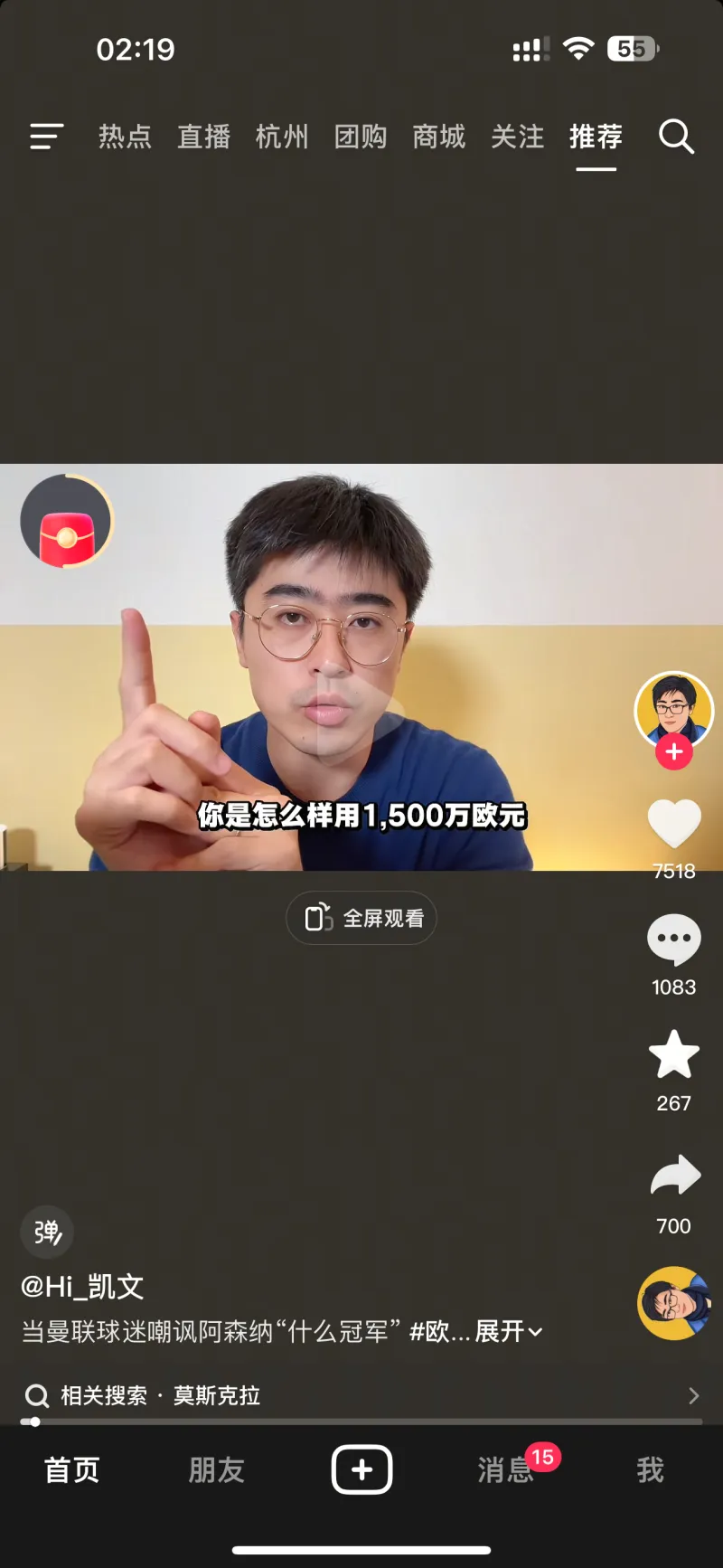This screenshot has width=723, height=1568.
Task: Create a new post with the plus button
Action: [x=361, y=1469]
